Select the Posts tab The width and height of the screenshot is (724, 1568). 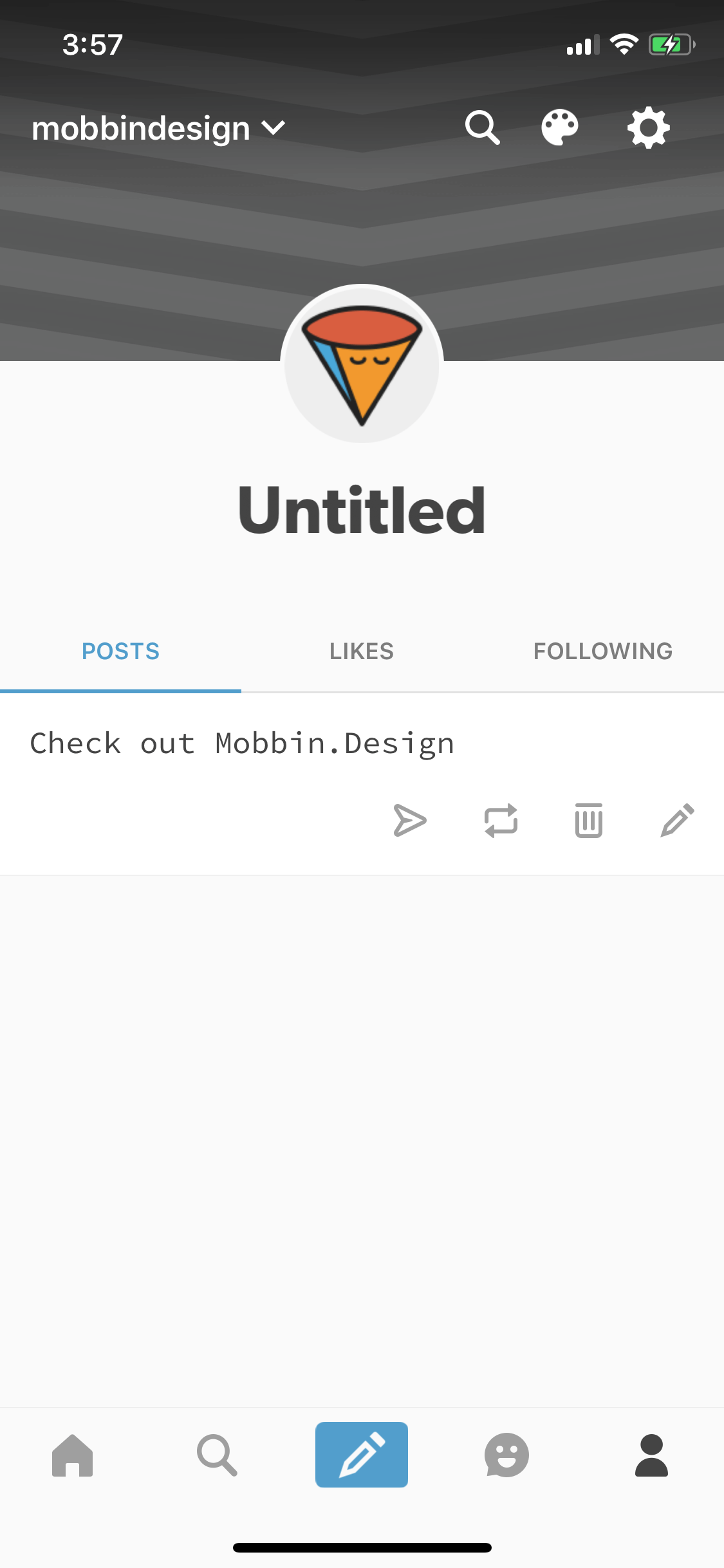(120, 651)
